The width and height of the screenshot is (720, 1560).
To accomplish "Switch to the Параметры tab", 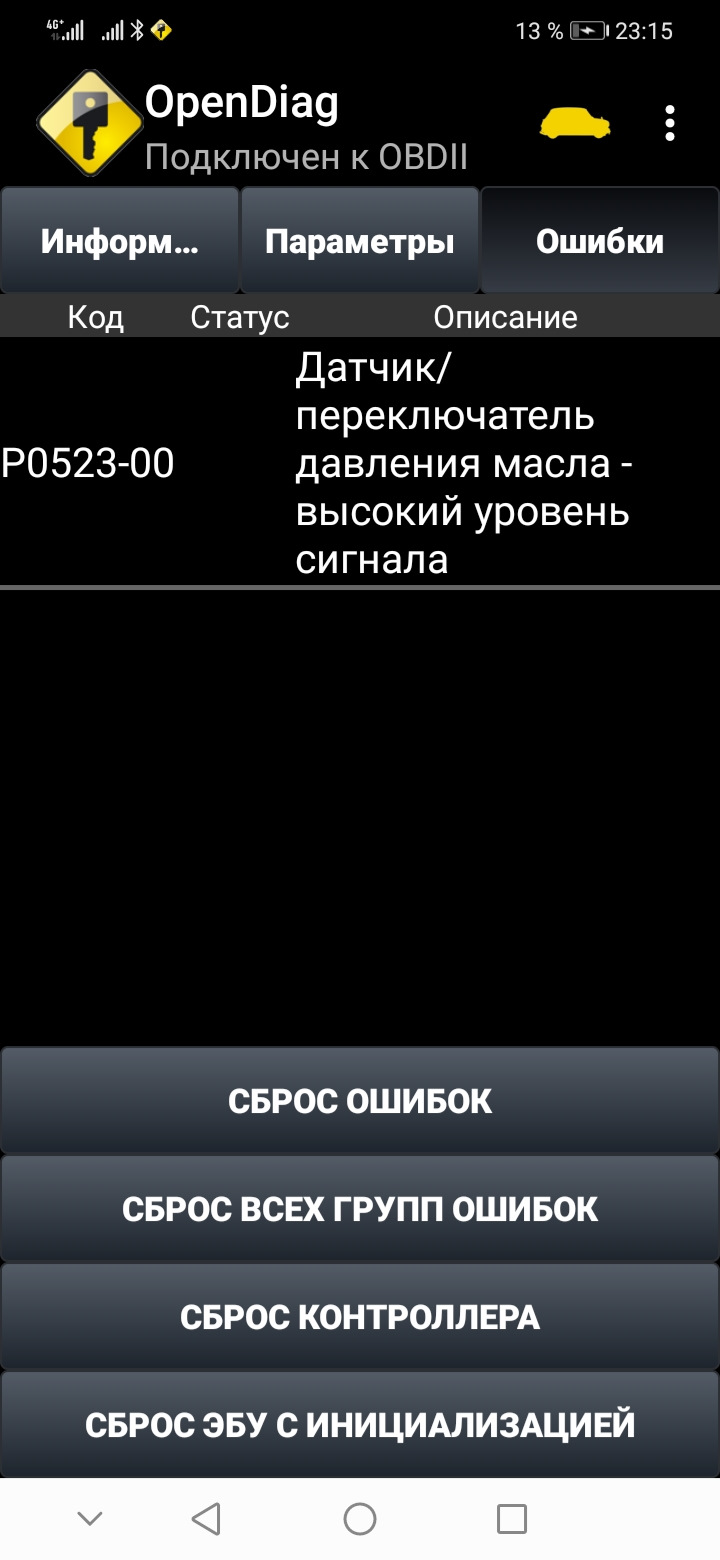I will point(360,241).
